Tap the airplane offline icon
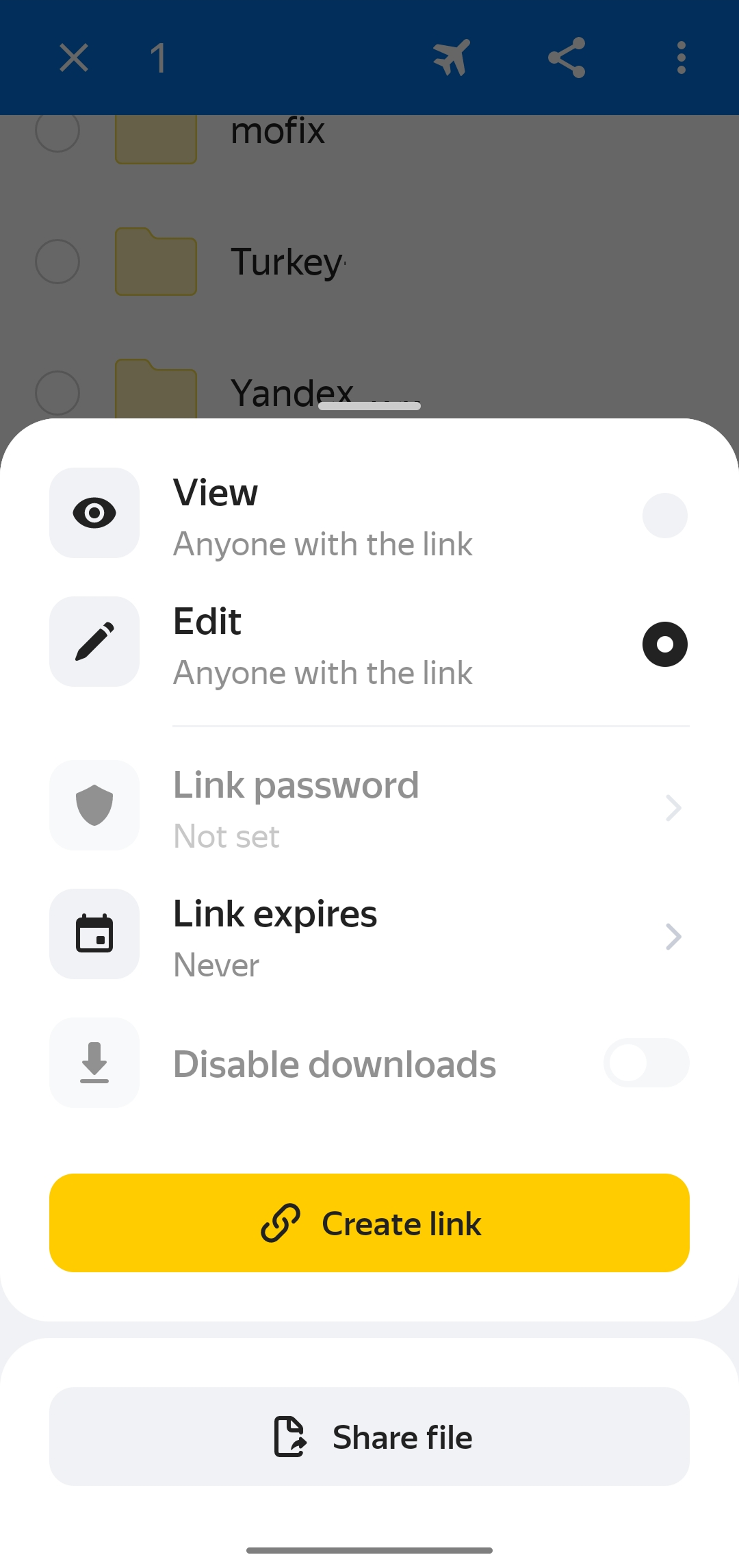 tap(452, 58)
